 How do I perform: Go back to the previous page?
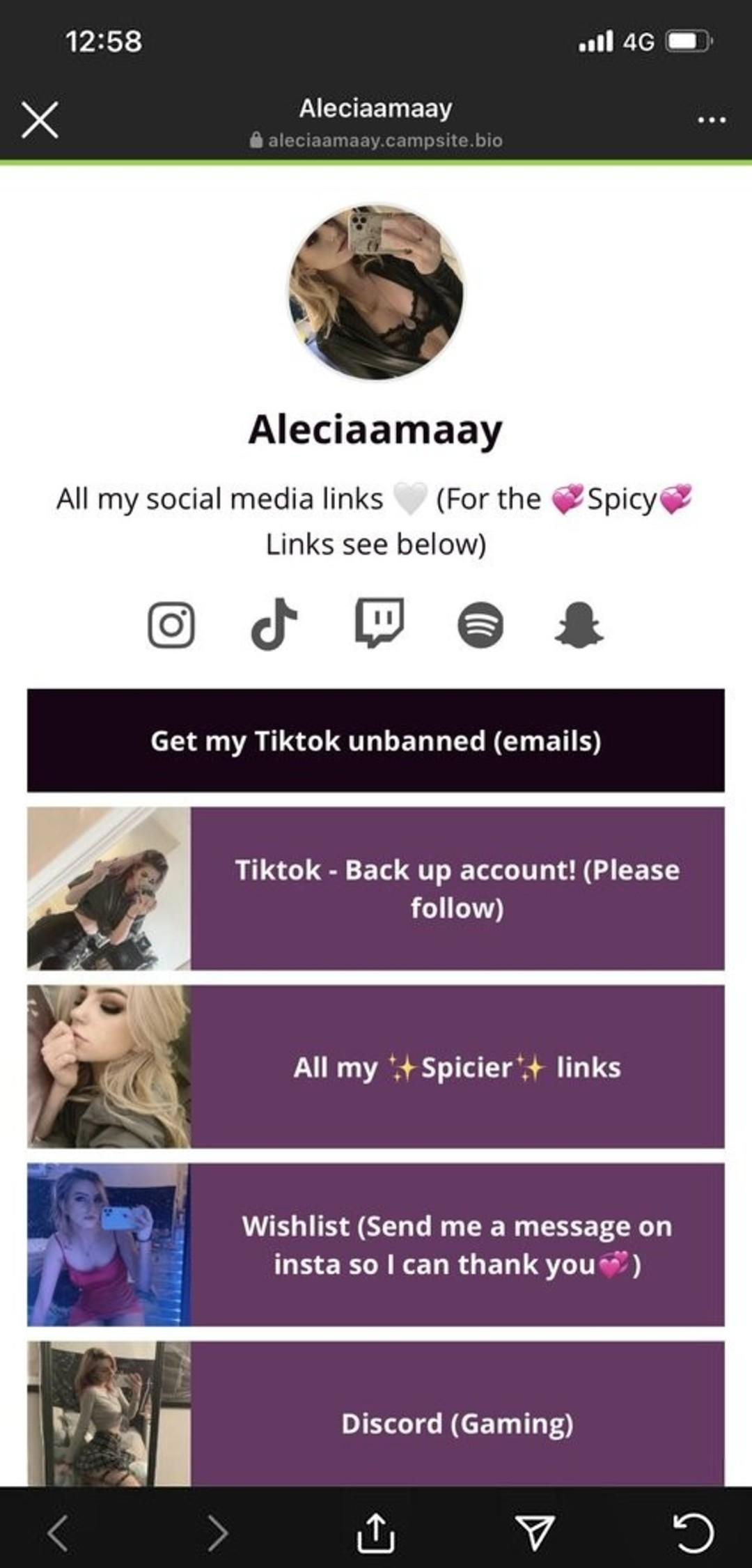coord(58,1533)
